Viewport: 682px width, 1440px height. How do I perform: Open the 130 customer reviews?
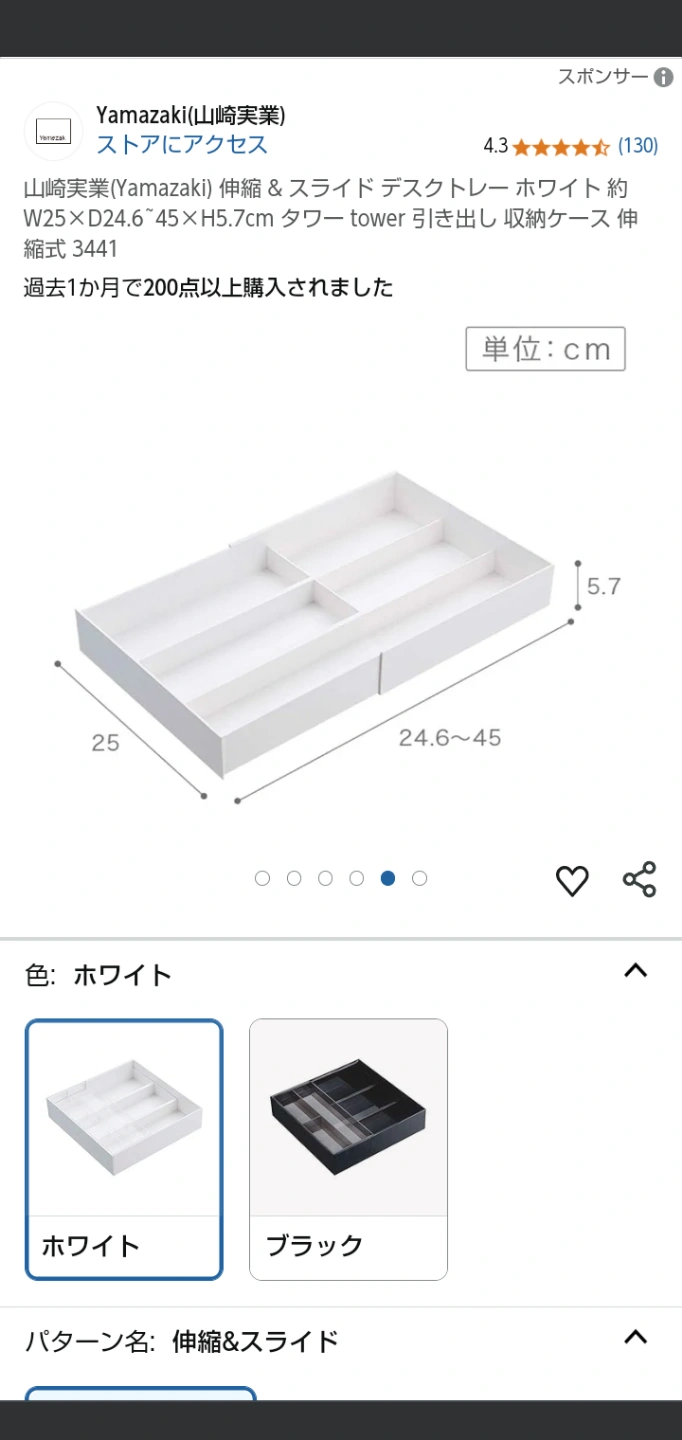point(637,146)
